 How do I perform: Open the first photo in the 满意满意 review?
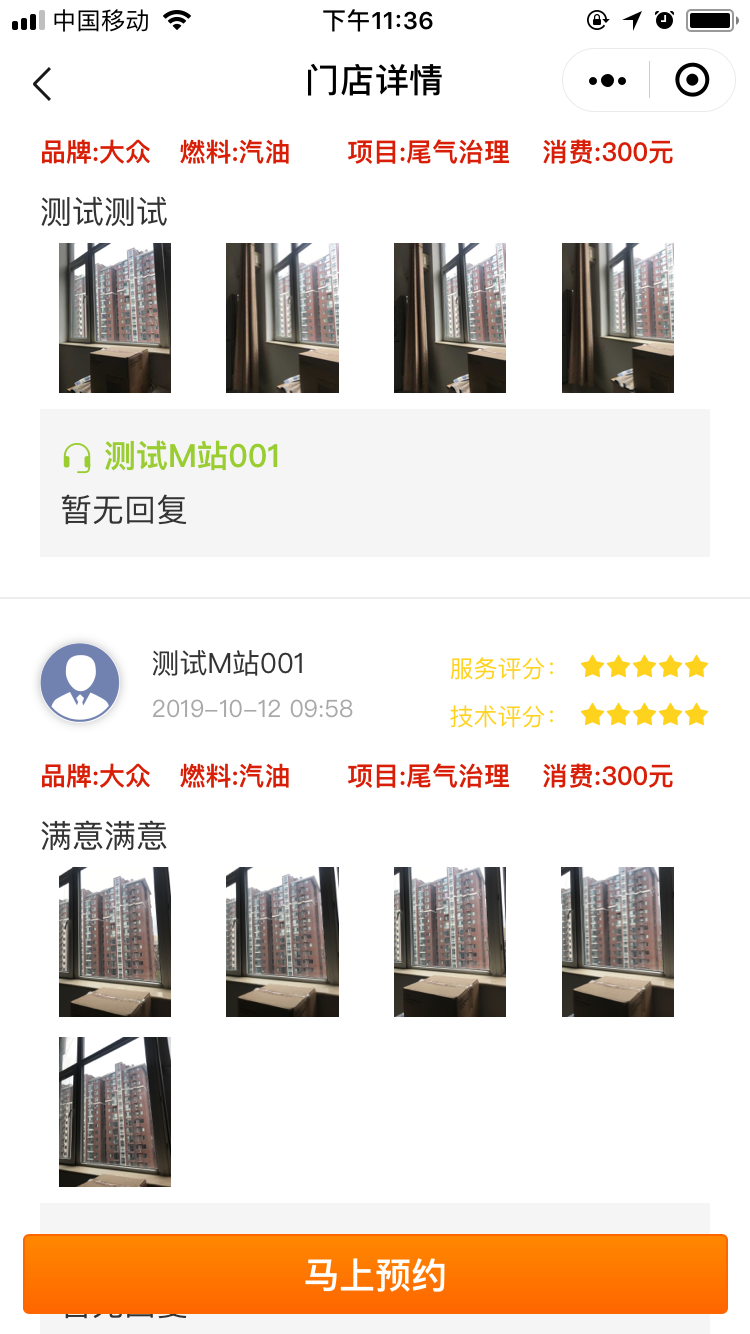(114, 941)
